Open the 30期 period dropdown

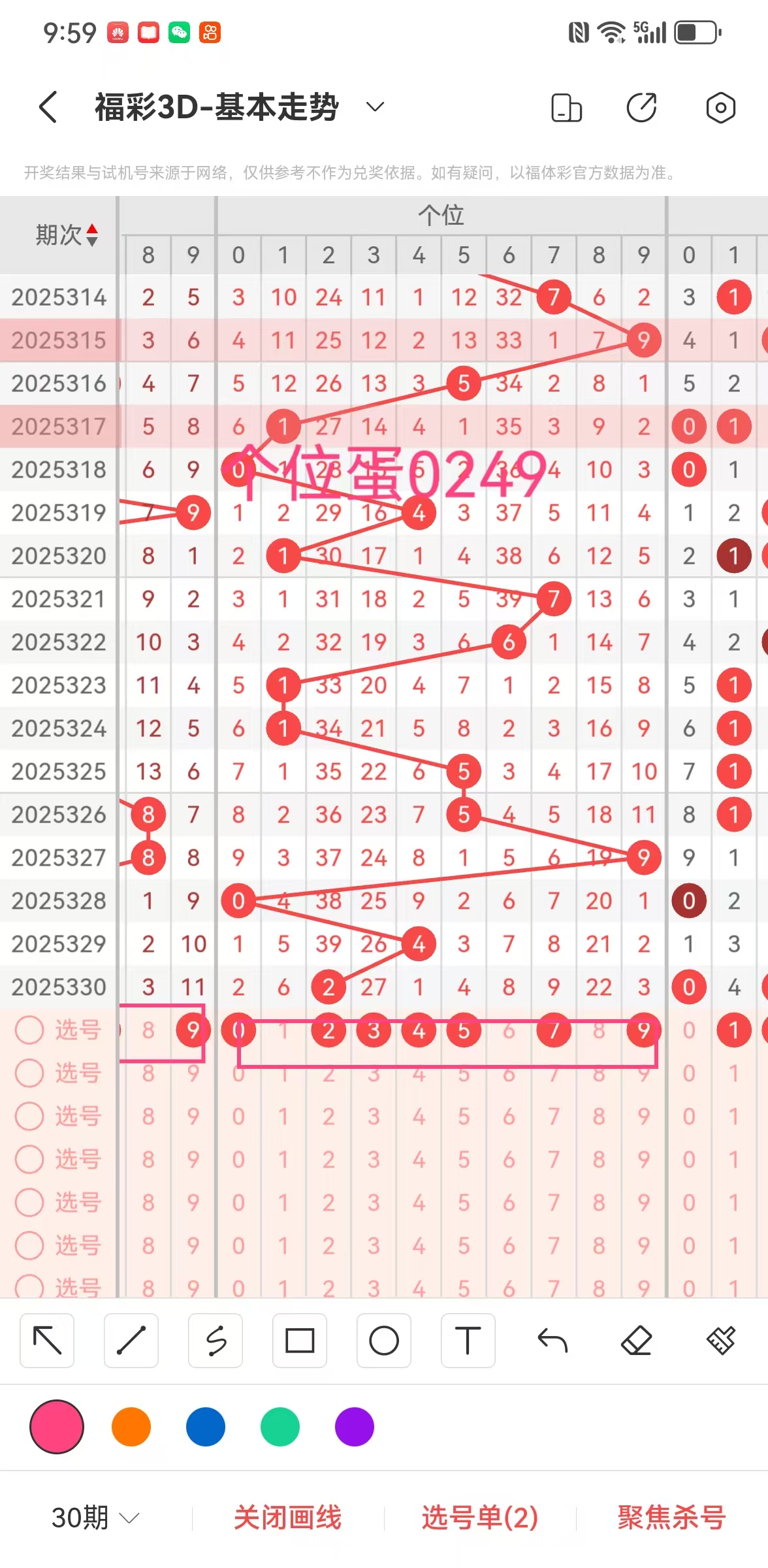(x=95, y=1517)
